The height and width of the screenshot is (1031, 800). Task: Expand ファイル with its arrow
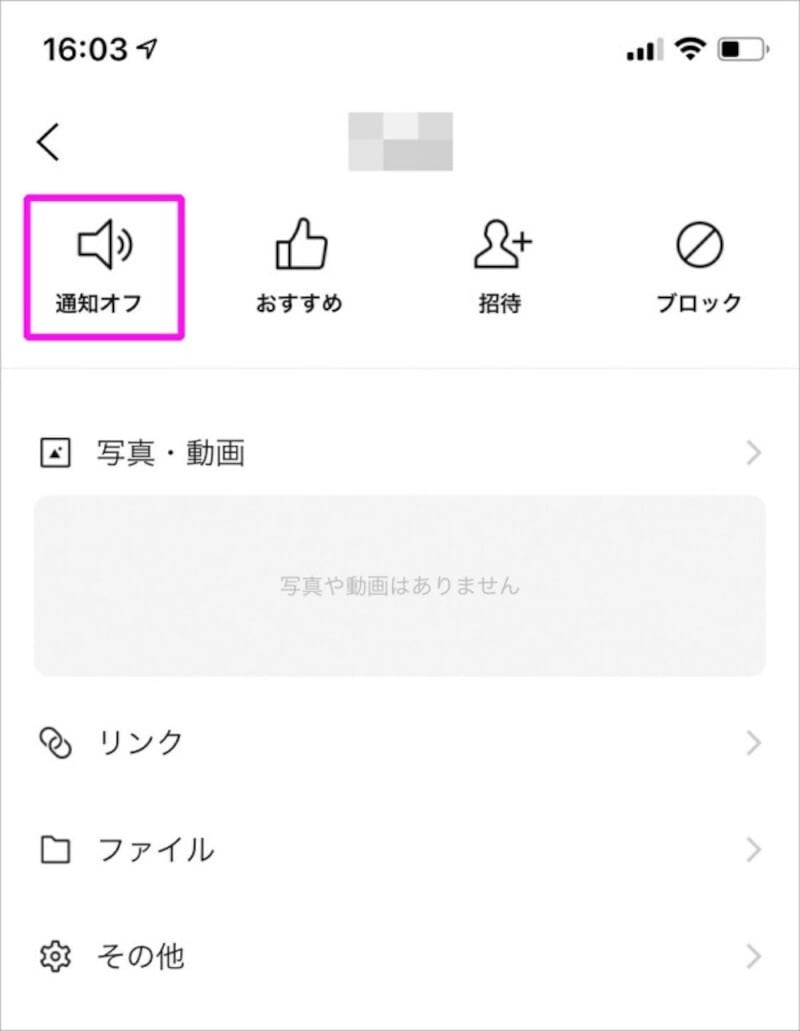pos(755,850)
